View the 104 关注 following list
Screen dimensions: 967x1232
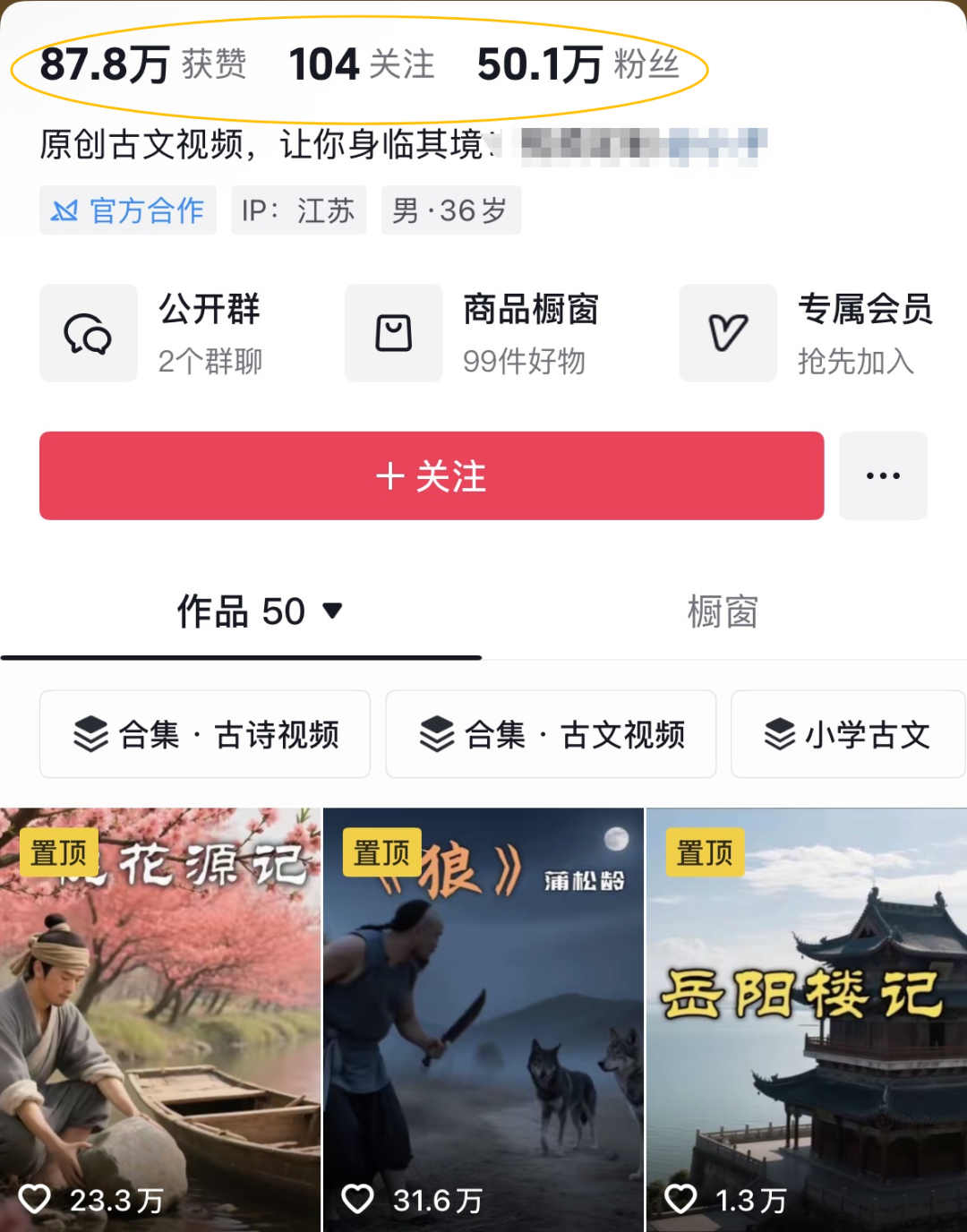(361, 64)
